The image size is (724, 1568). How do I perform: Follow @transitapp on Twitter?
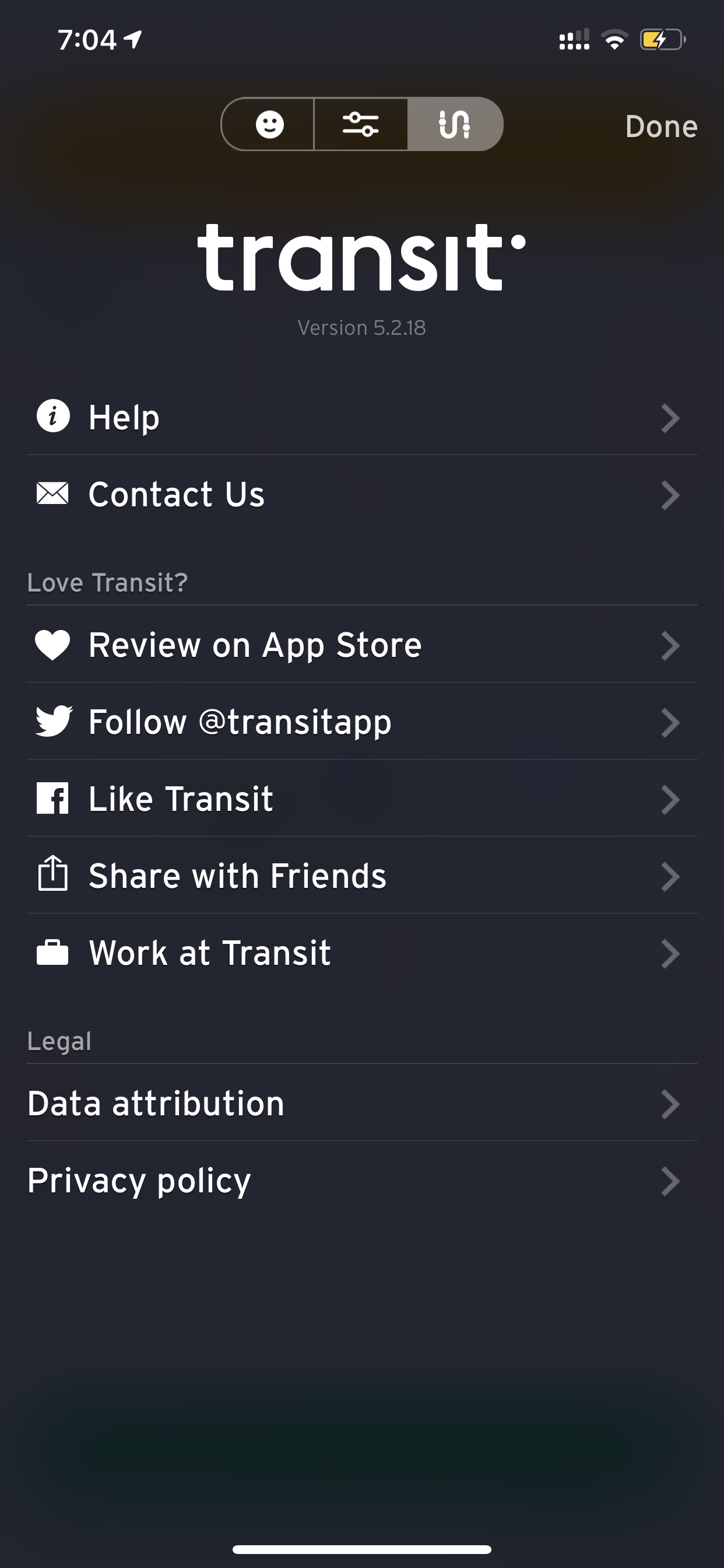362,722
